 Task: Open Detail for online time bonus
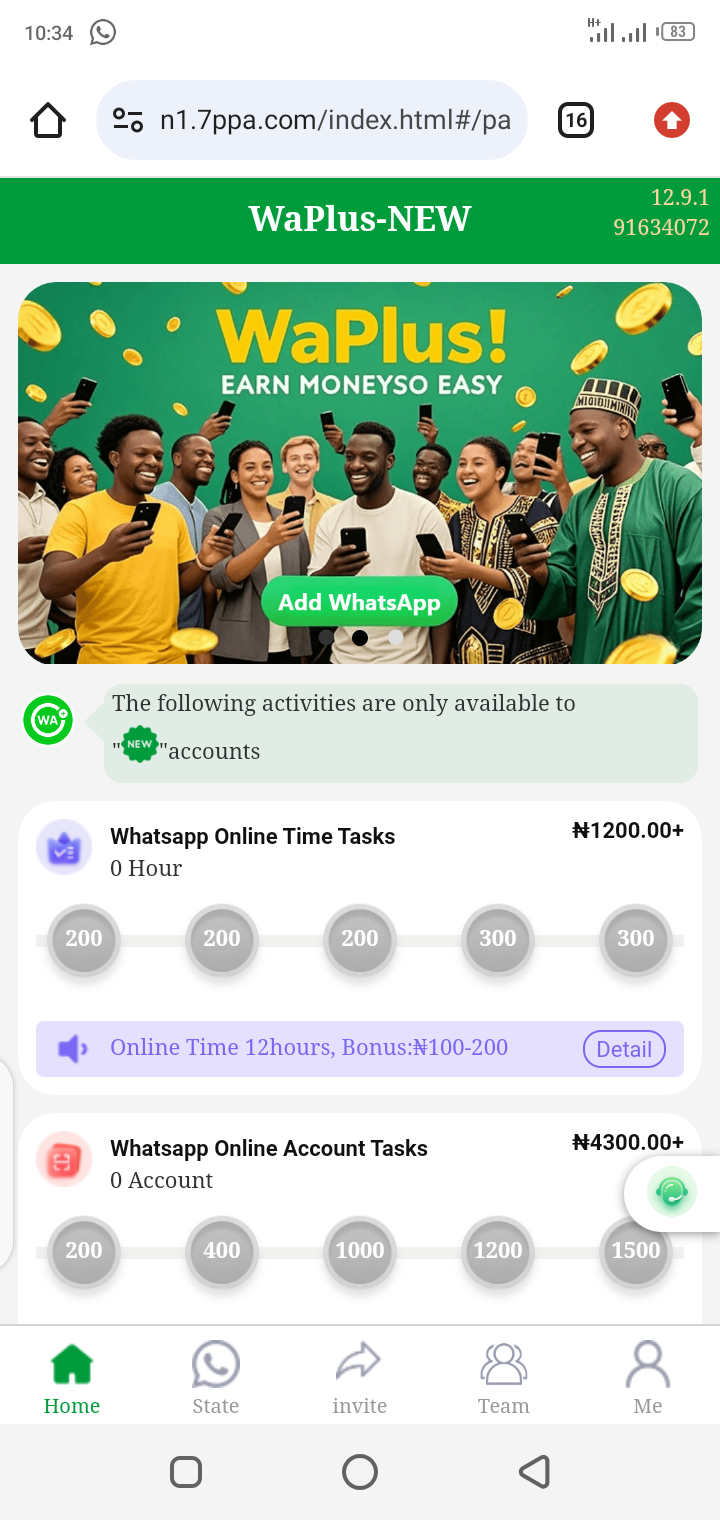[624, 1049]
